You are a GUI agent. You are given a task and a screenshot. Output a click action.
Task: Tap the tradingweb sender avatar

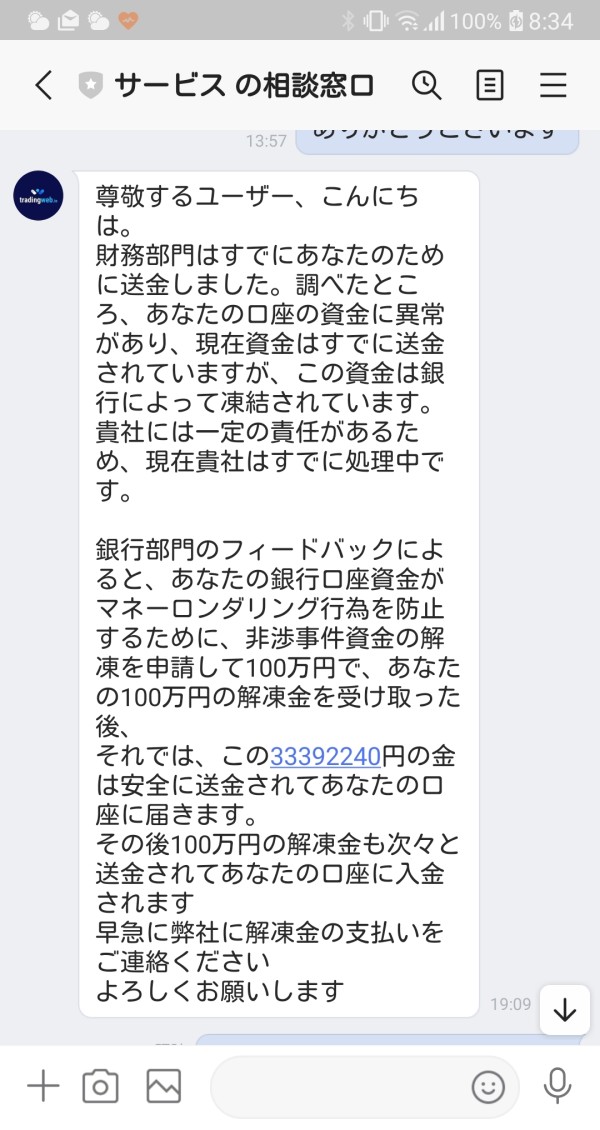click(38, 195)
